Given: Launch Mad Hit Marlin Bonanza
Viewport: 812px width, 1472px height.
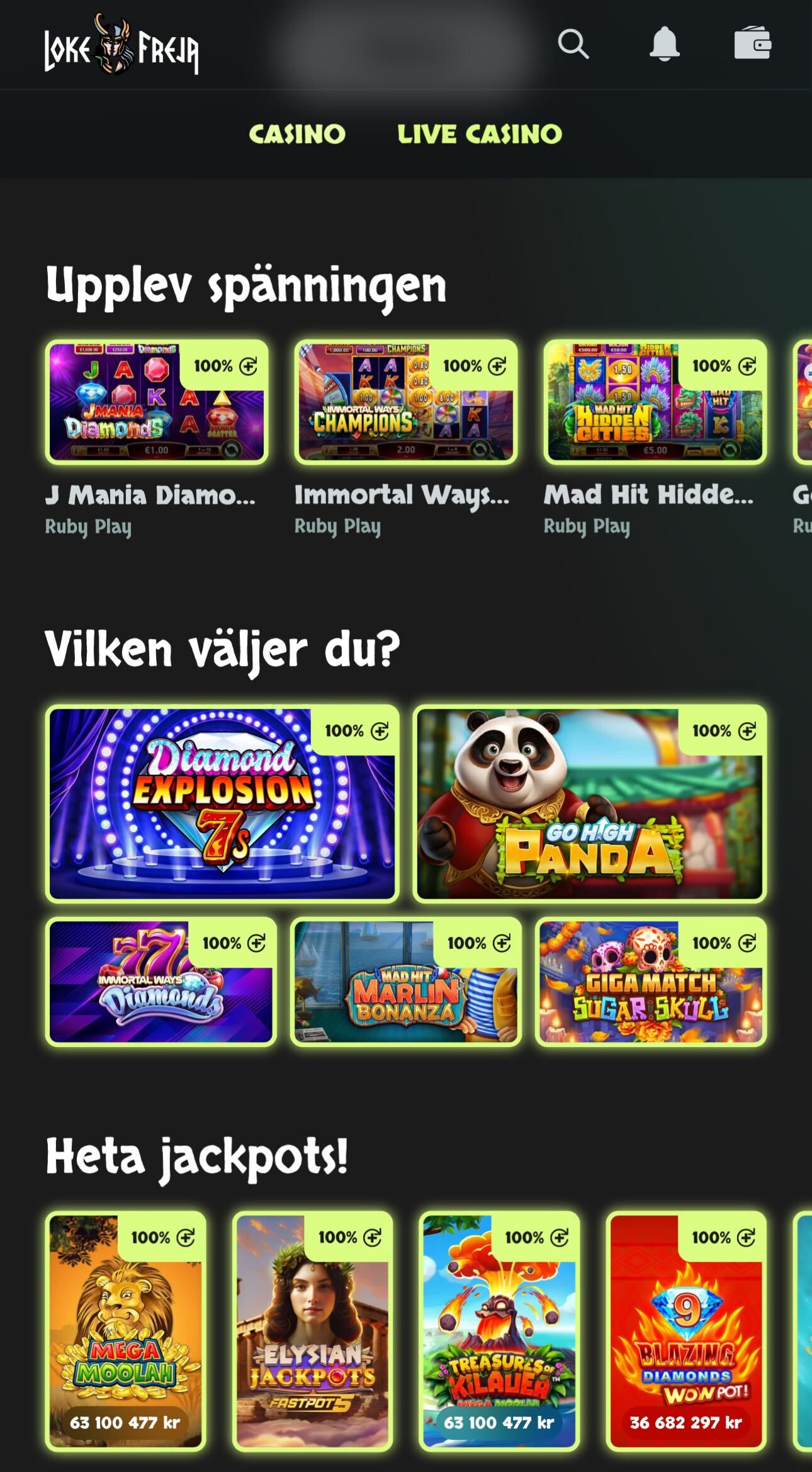Looking at the screenshot, I should 406,982.
